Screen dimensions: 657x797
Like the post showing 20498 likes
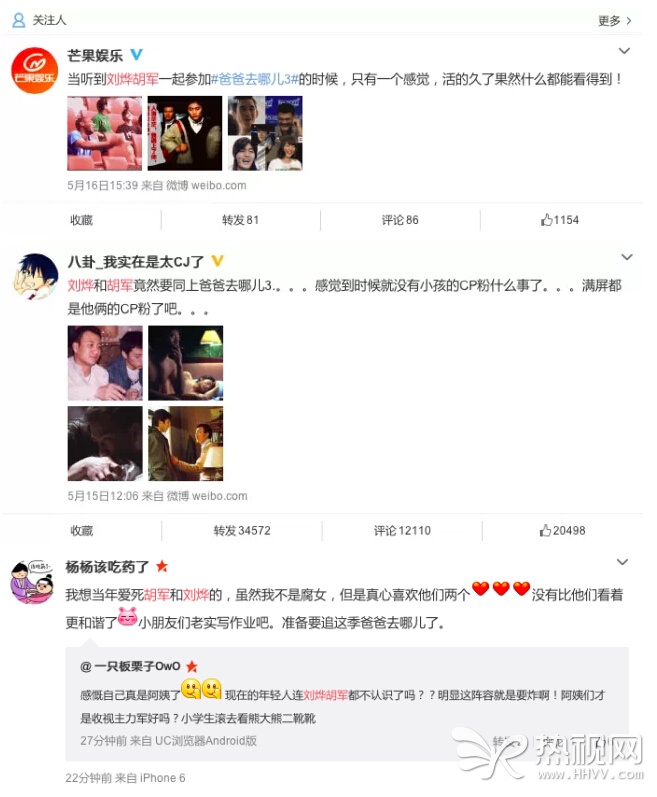(562, 530)
